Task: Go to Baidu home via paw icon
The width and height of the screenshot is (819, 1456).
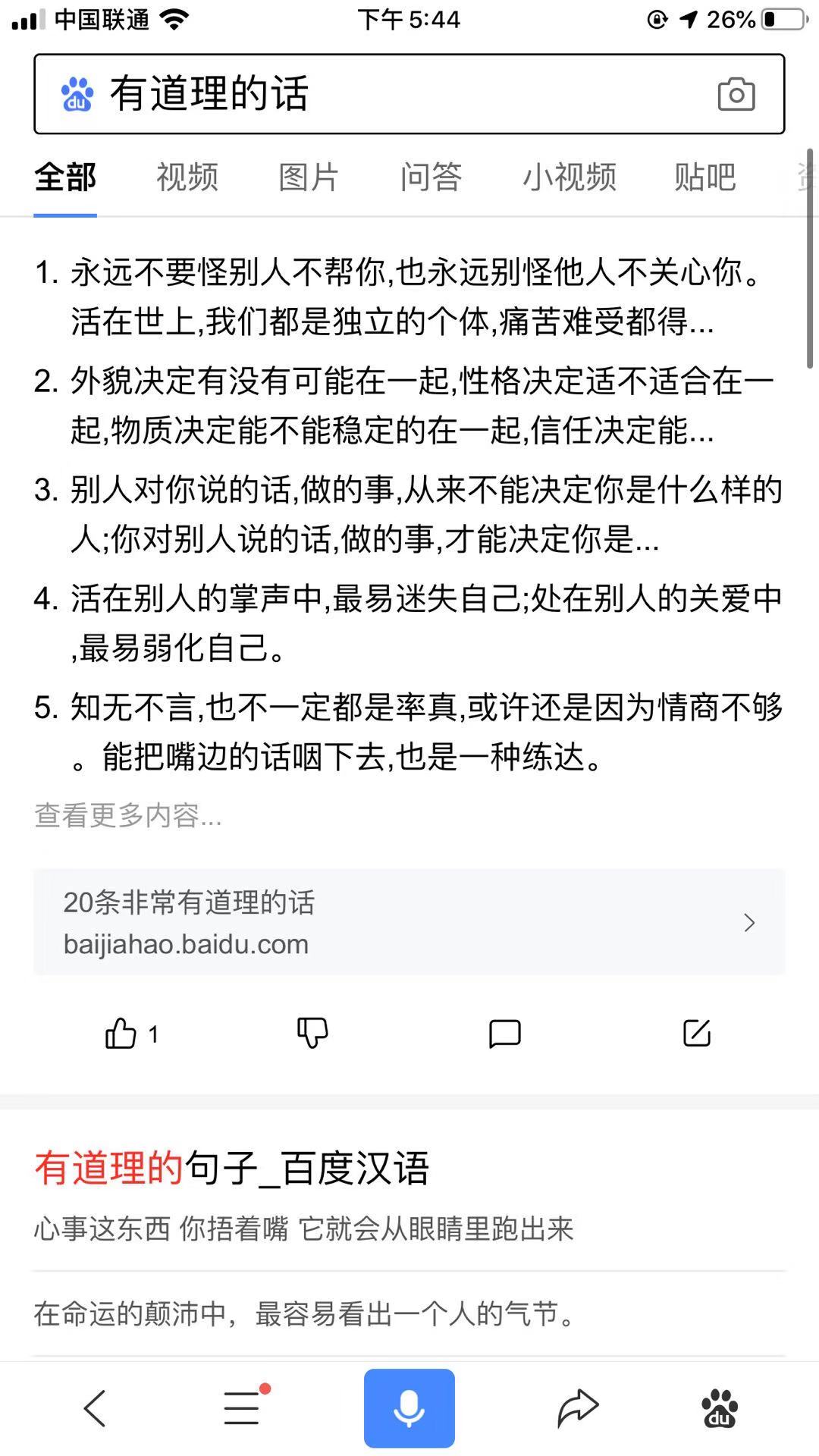Action: tap(720, 1409)
